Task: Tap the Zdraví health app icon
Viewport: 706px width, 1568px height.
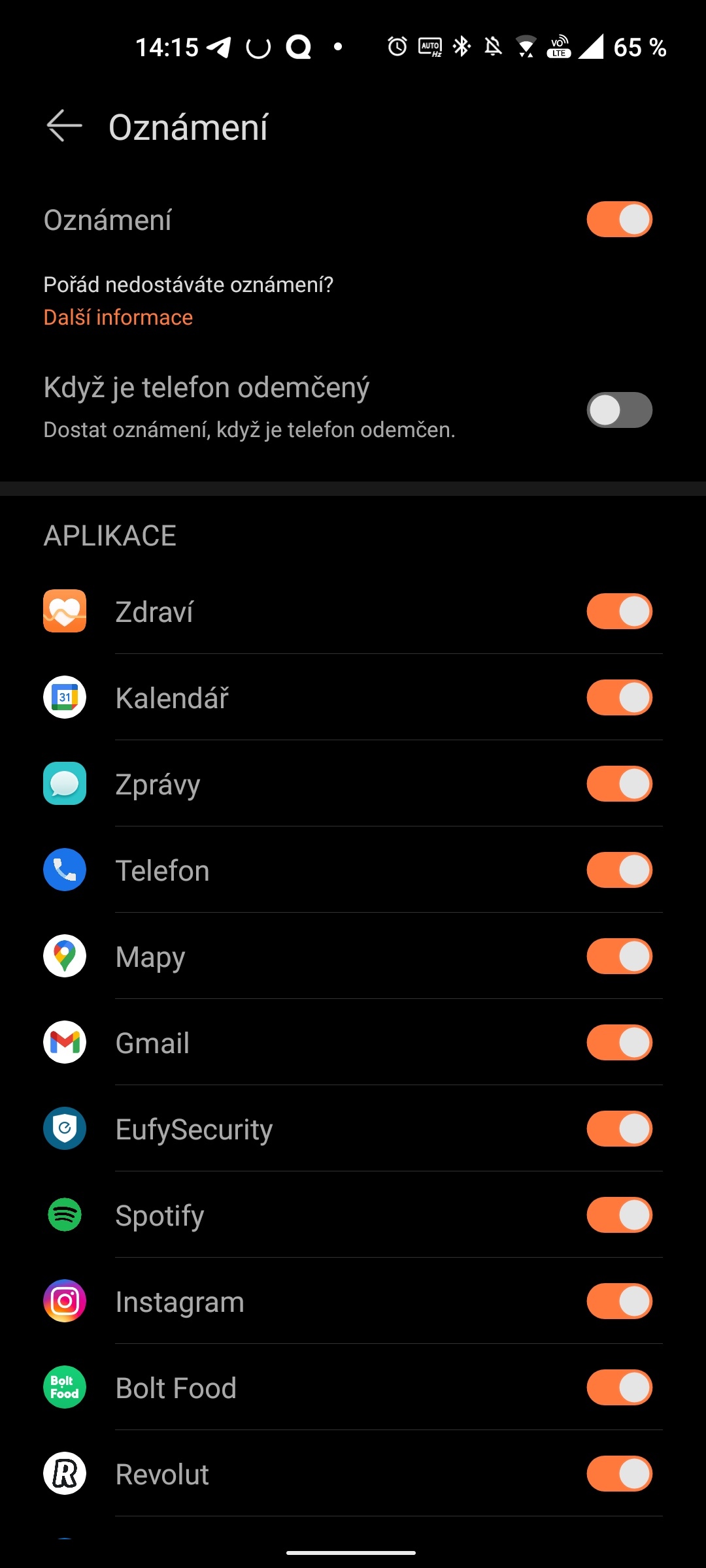Action: (63, 612)
